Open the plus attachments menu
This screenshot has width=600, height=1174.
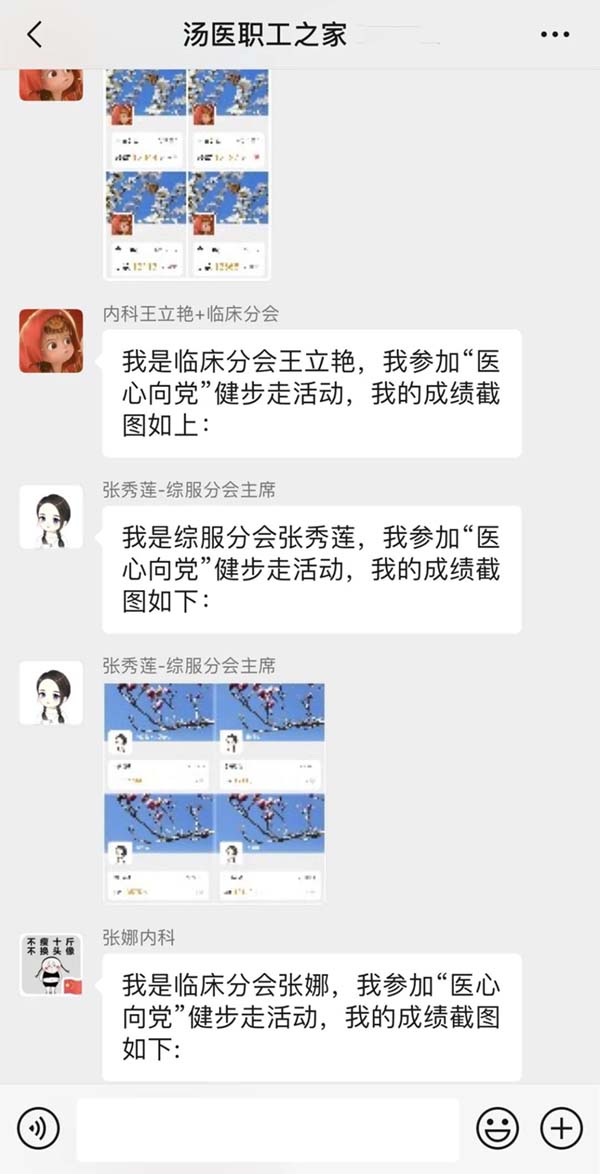coord(561,1128)
